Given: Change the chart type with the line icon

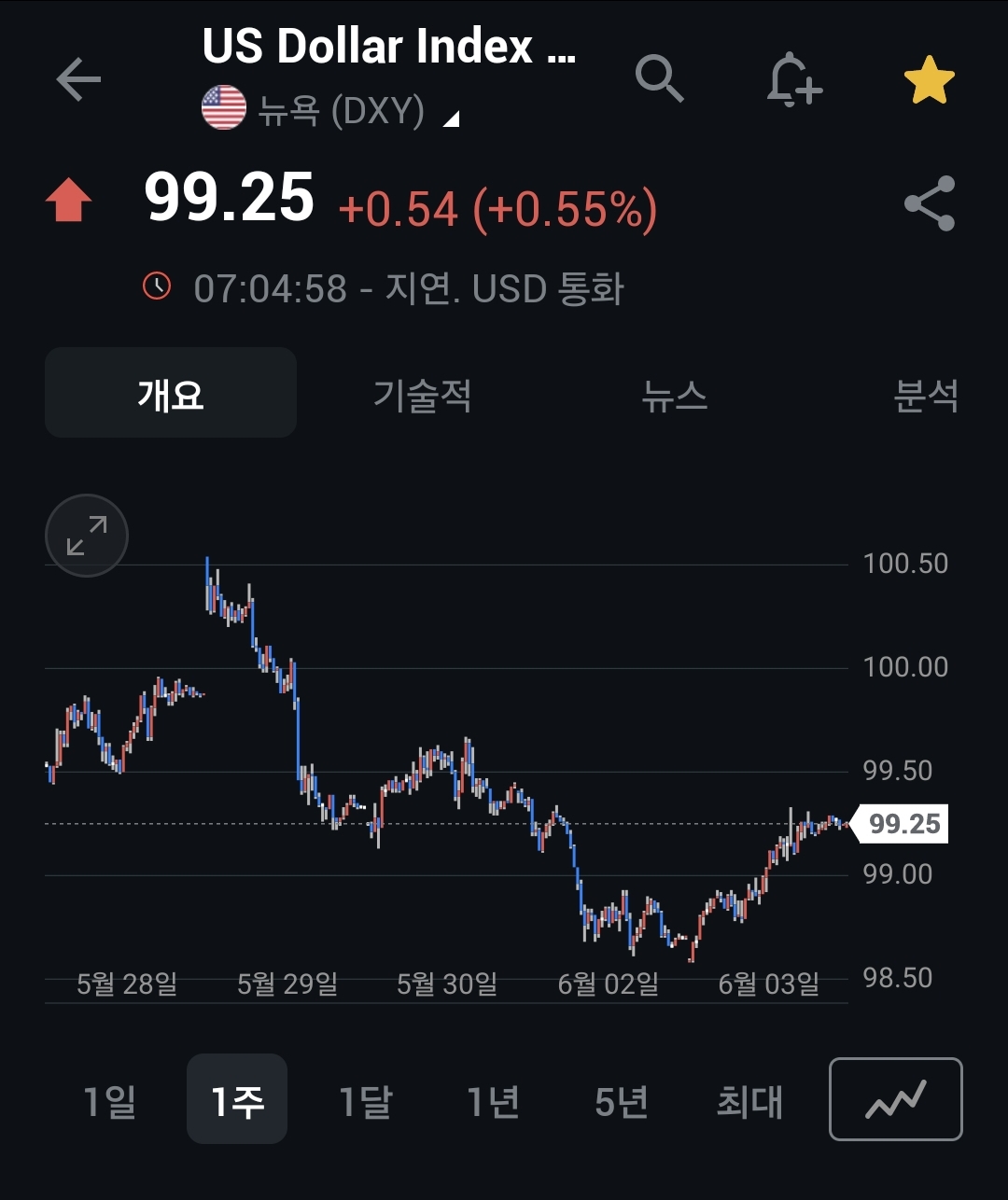Looking at the screenshot, I should click(x=895, y=1099).
